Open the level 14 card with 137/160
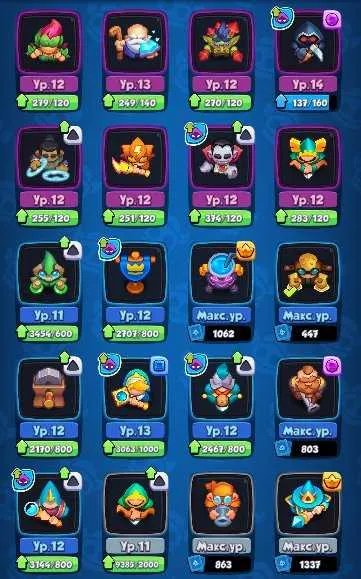The image size is (361, 579). [x=307, y=60]
